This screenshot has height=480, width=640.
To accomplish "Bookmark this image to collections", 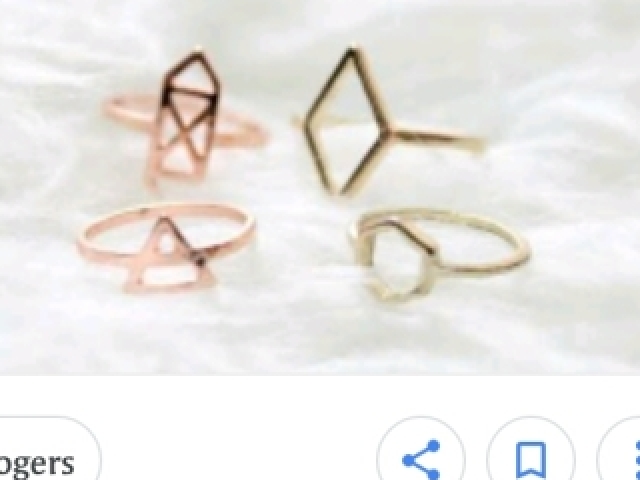I will (x=530, y=460).
